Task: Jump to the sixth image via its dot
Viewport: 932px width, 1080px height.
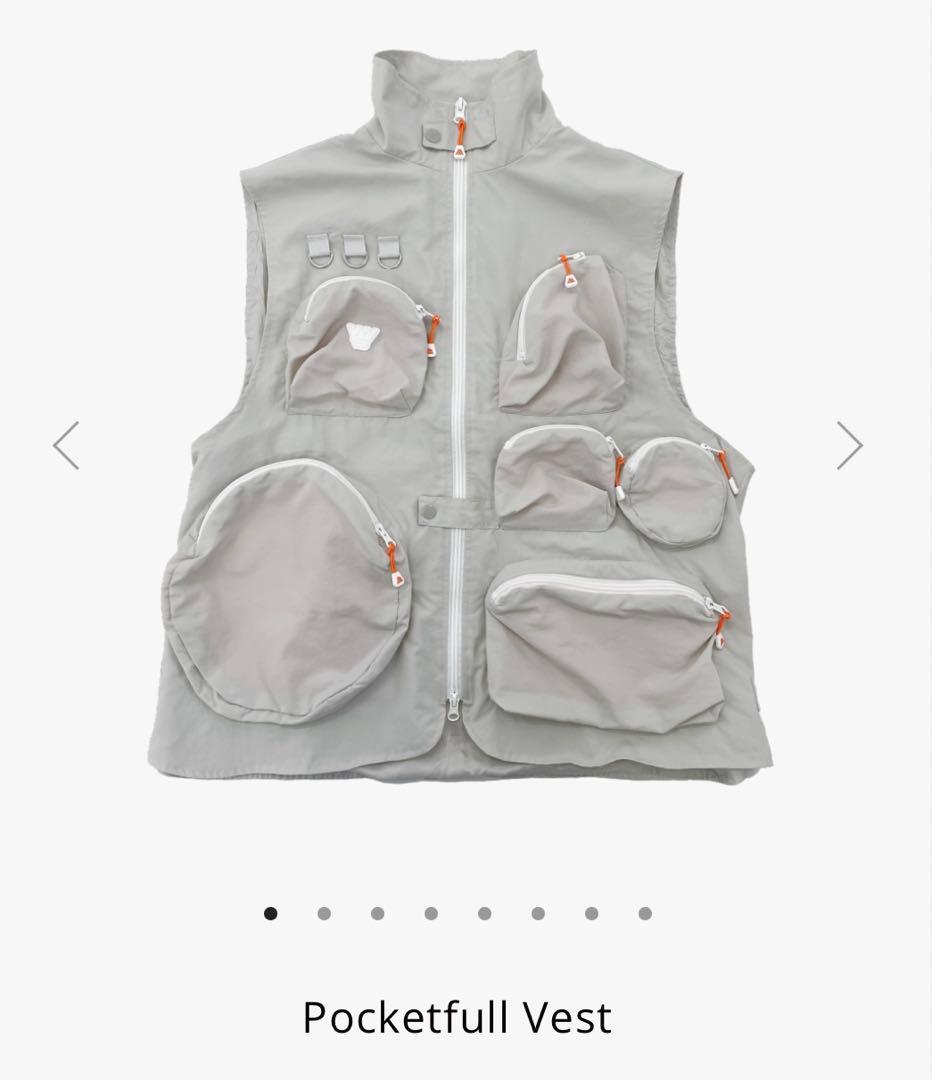Action: [x=537, y=911]
